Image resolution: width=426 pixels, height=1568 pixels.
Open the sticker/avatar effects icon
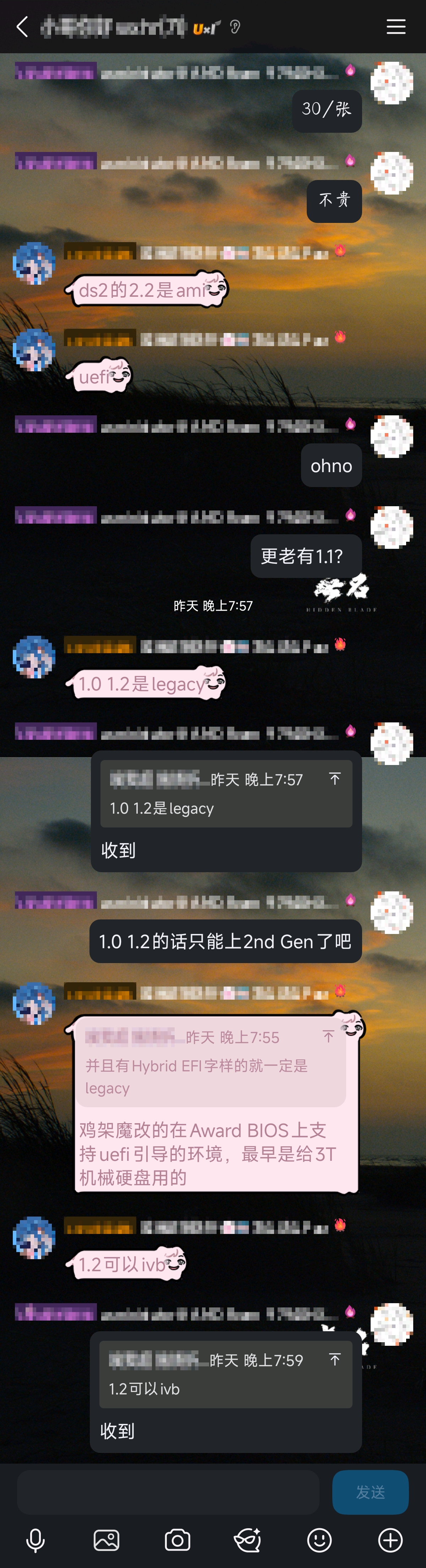(248, 1541)
